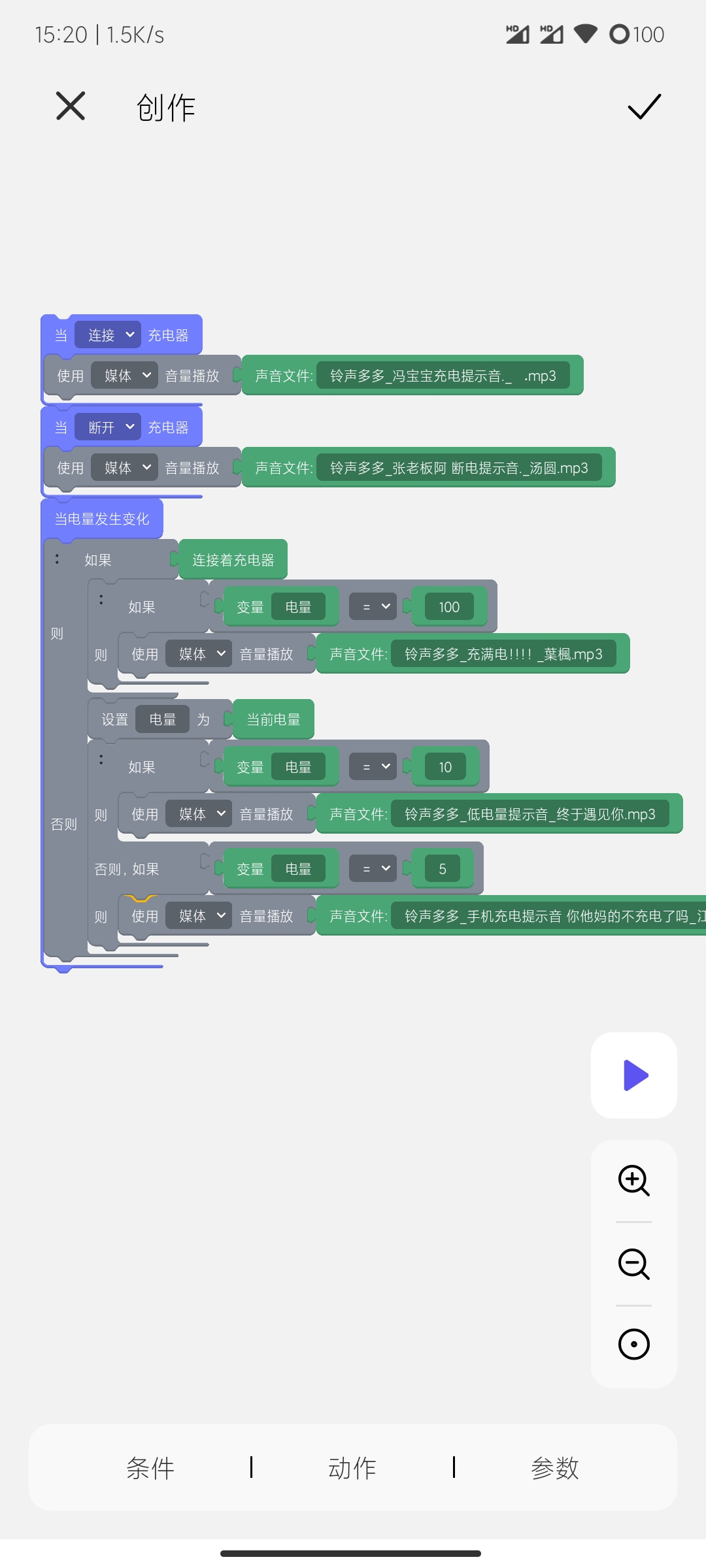Zoom out of the block workspace
The height and width of the screenshot is (1568, 706).
click(x=634, y=1264)
